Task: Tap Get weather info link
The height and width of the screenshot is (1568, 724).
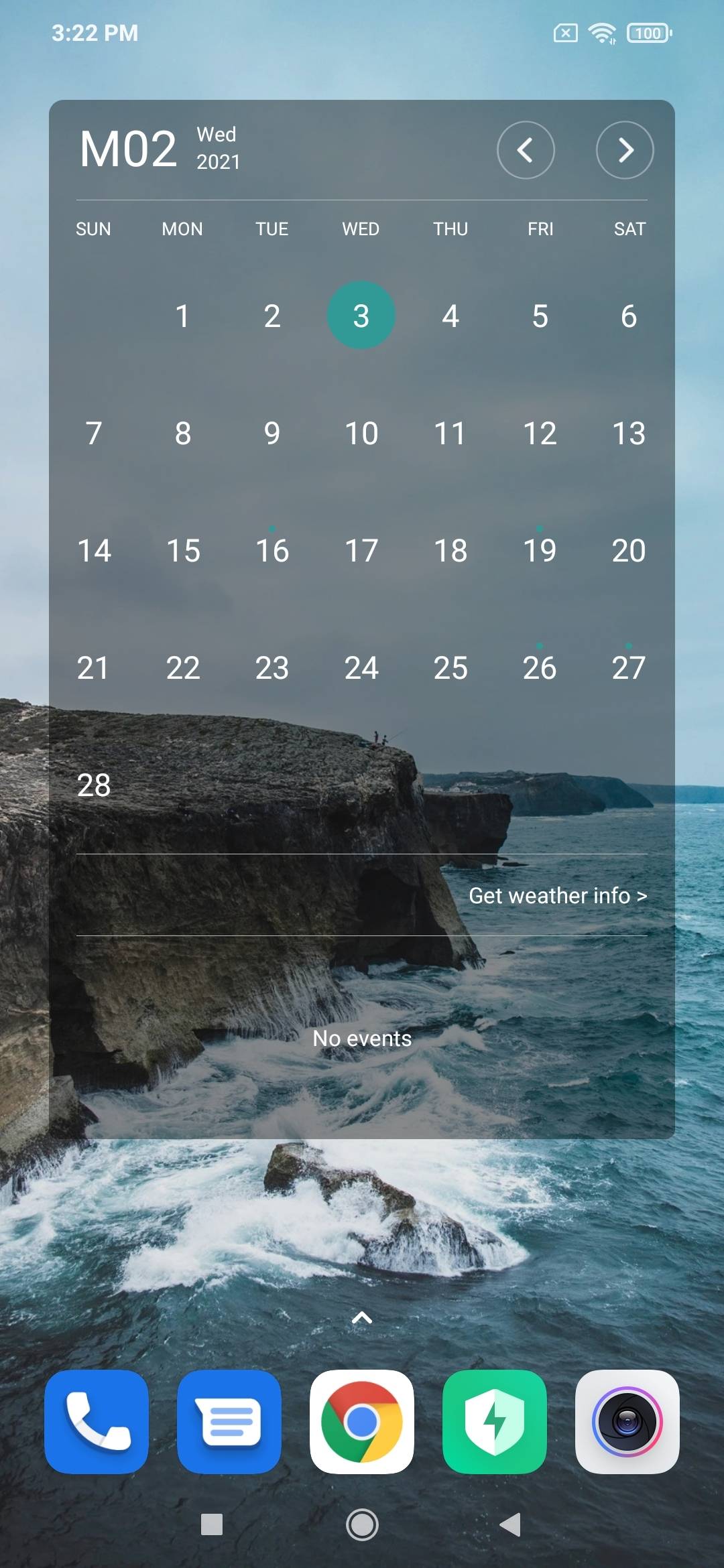Action: tap(557, 896)
